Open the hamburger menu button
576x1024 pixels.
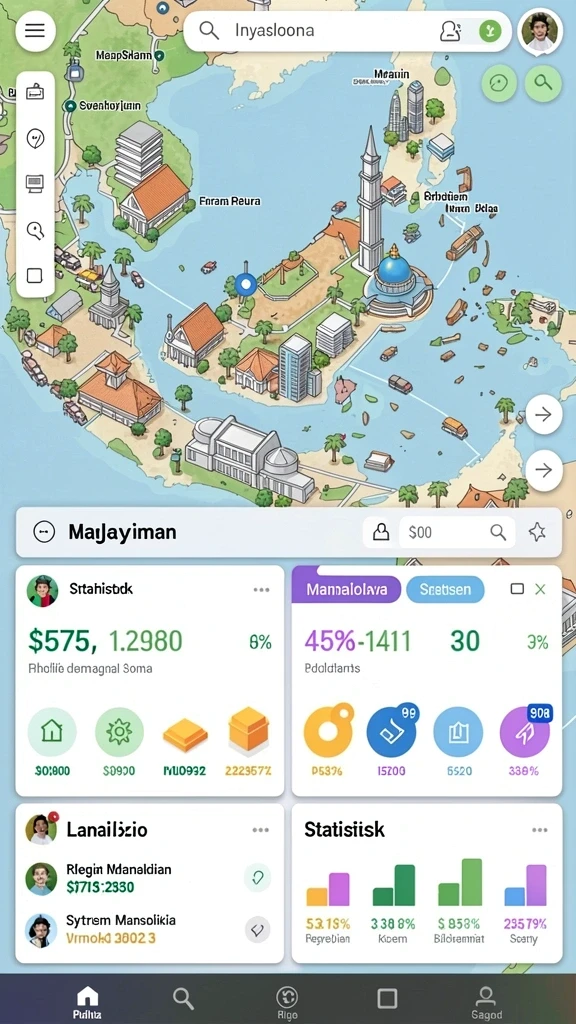point(35,31)
